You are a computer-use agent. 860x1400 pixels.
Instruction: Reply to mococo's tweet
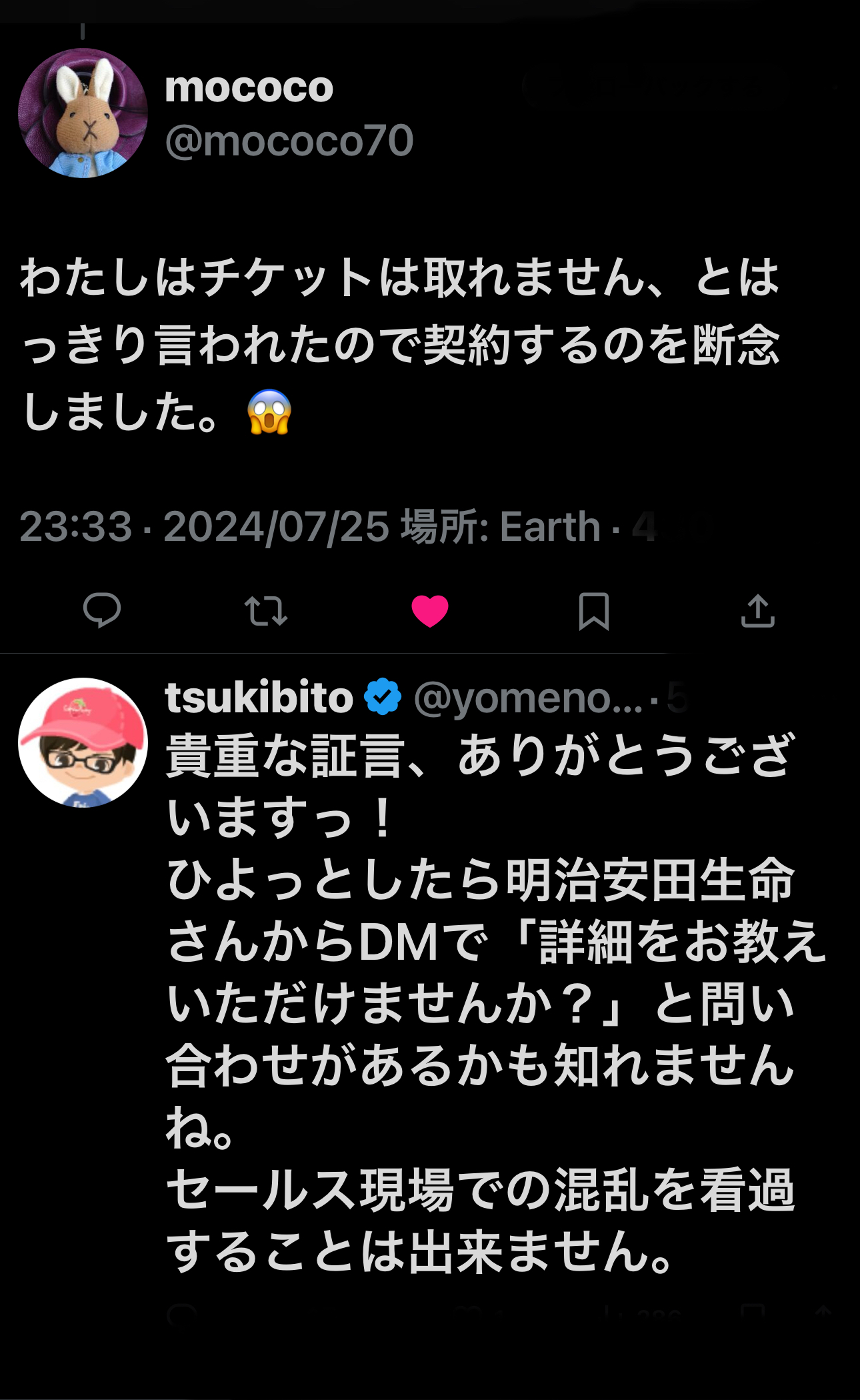click(x=101, y=610)
